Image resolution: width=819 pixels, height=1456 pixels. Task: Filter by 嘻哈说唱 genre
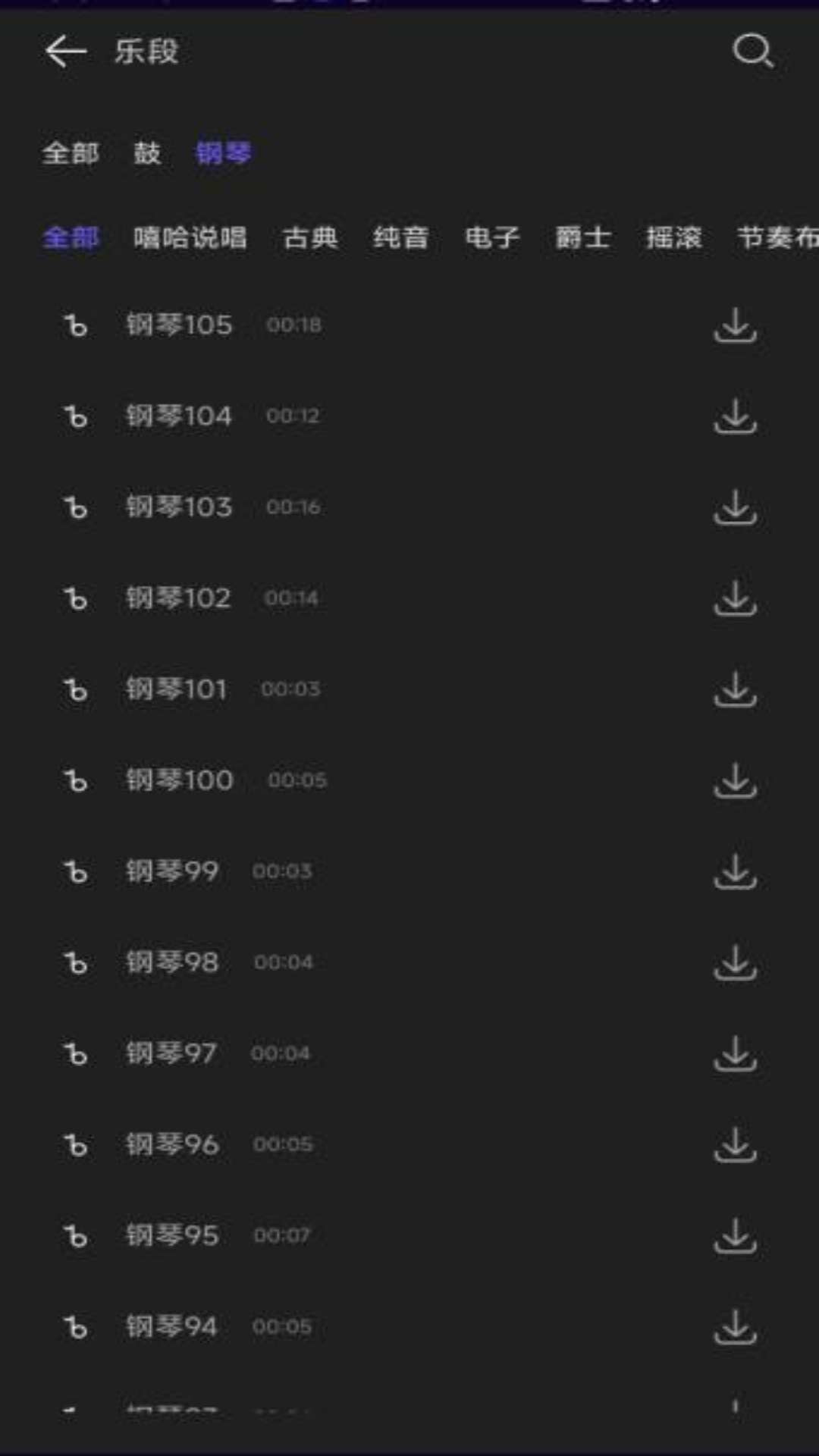[190, 238]
